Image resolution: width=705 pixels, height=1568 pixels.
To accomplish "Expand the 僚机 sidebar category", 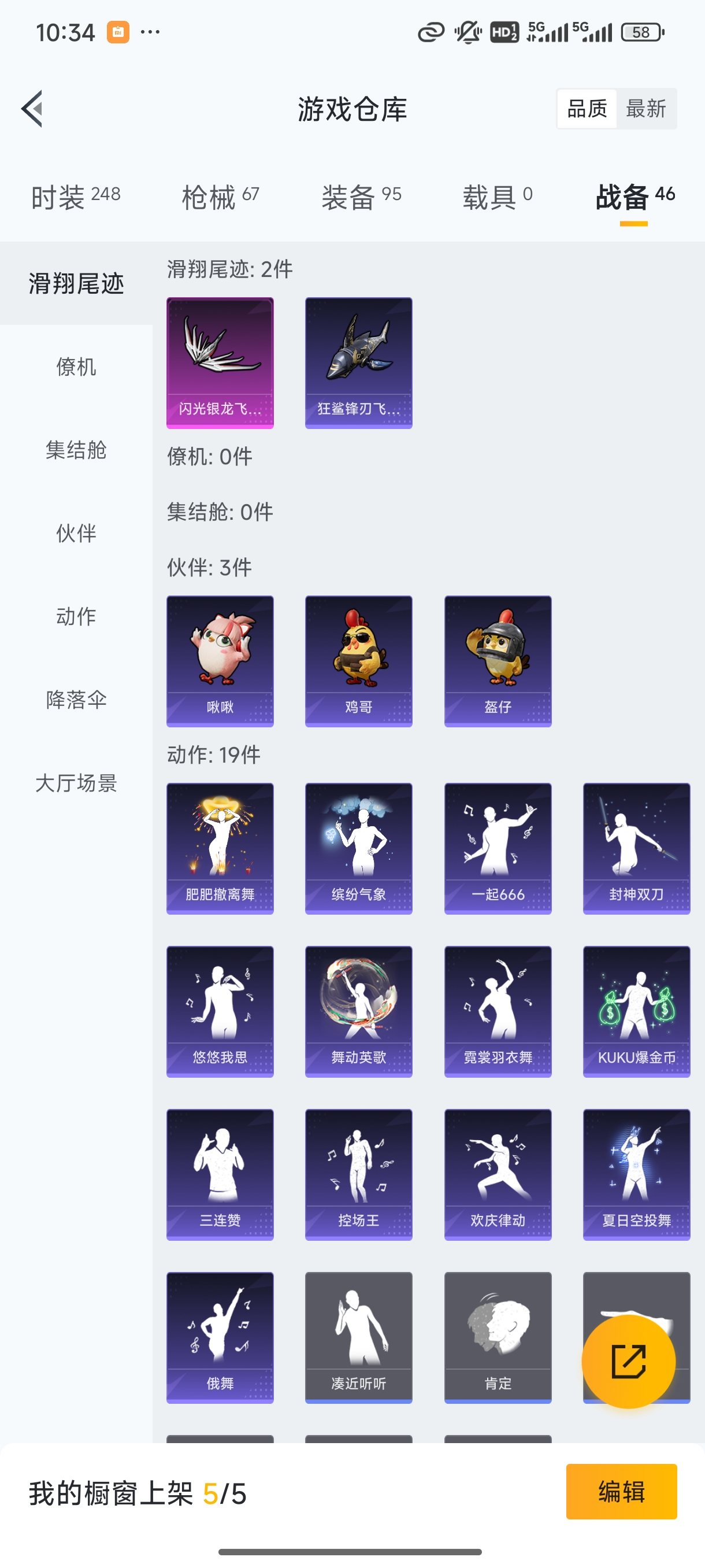I will 73,368.
